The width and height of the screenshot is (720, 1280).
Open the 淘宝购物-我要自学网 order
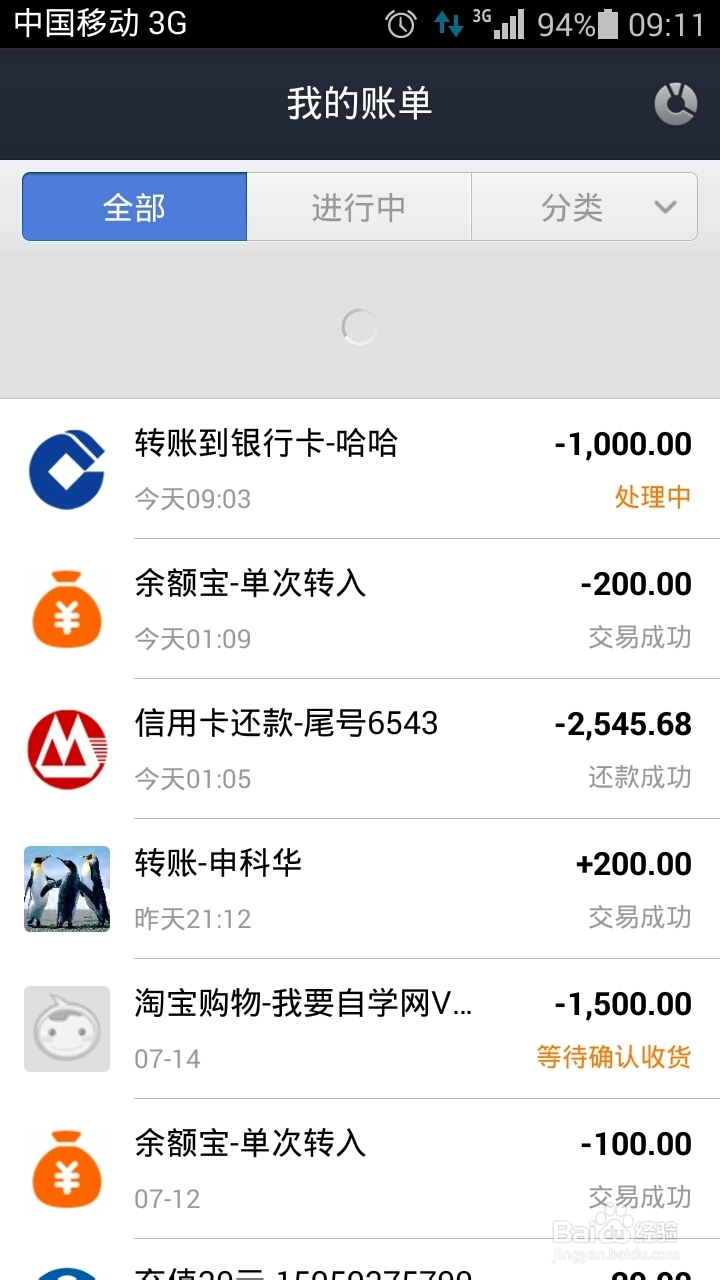pos(360,1028)
